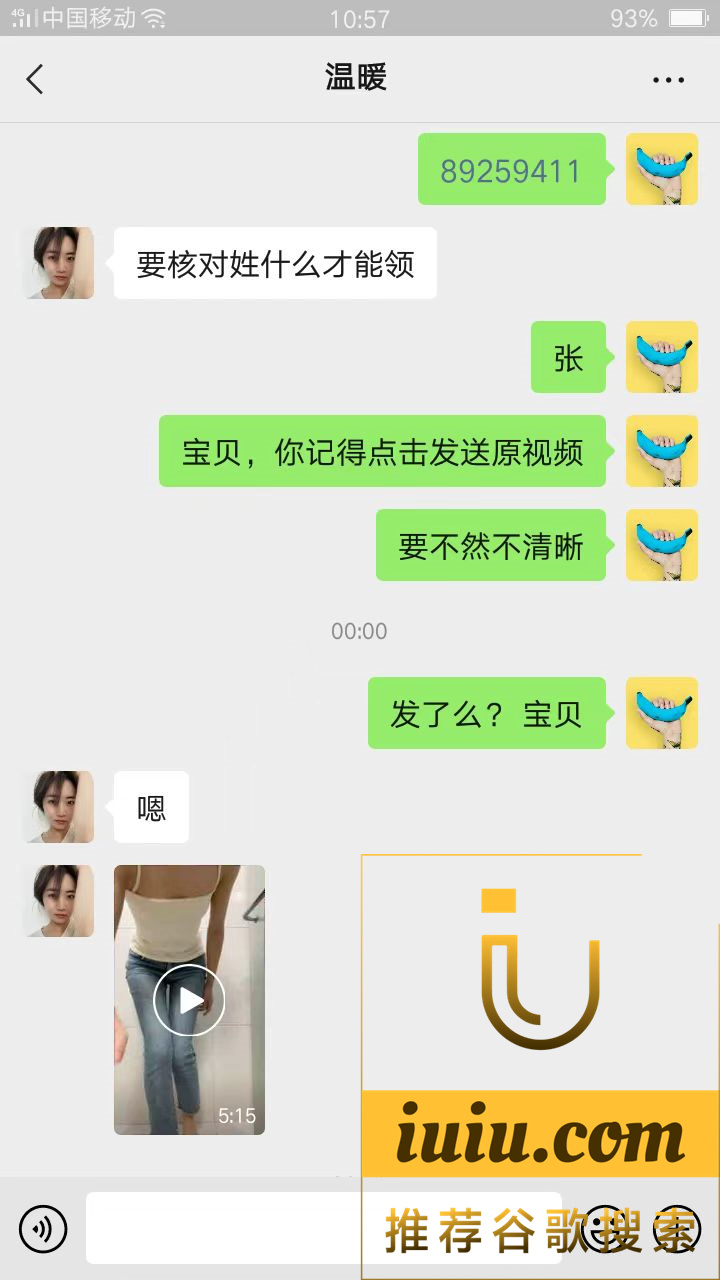The height and width of the screenshot is (1280, 720).
Task: Open my banana avatar beside 张
Action: coord(661,357)
